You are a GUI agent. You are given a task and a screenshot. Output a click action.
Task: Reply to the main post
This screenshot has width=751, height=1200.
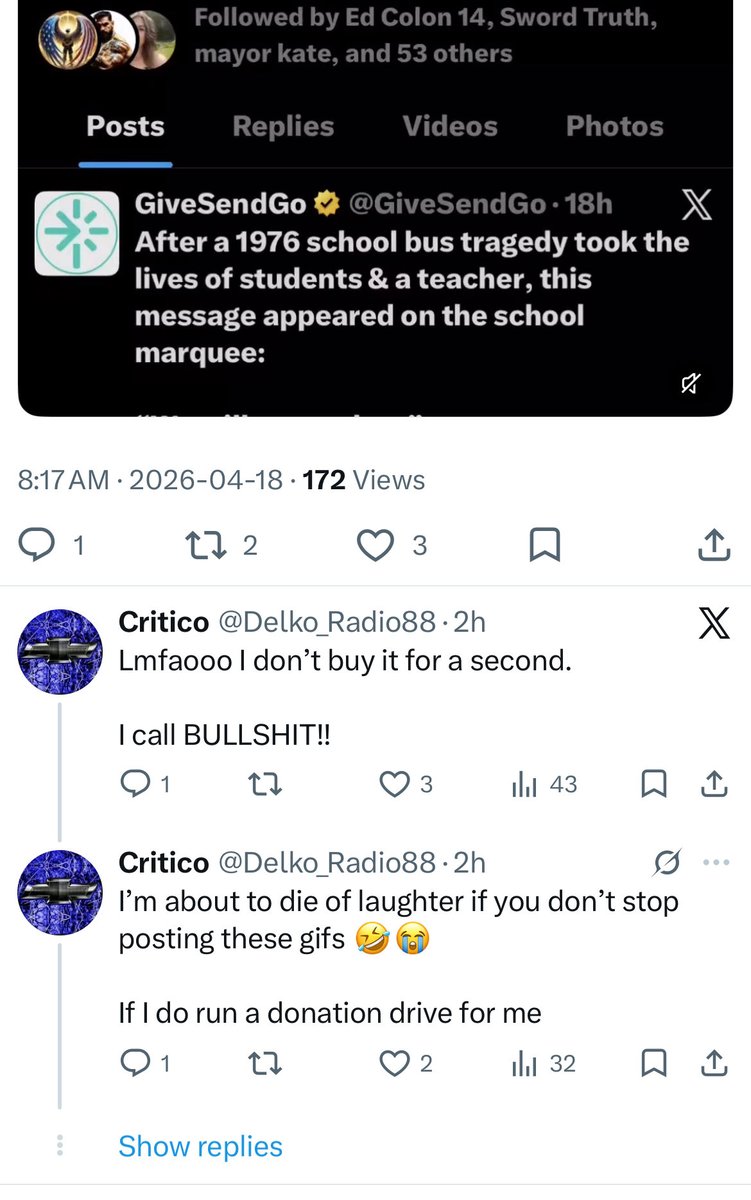(x=38, y=545)
